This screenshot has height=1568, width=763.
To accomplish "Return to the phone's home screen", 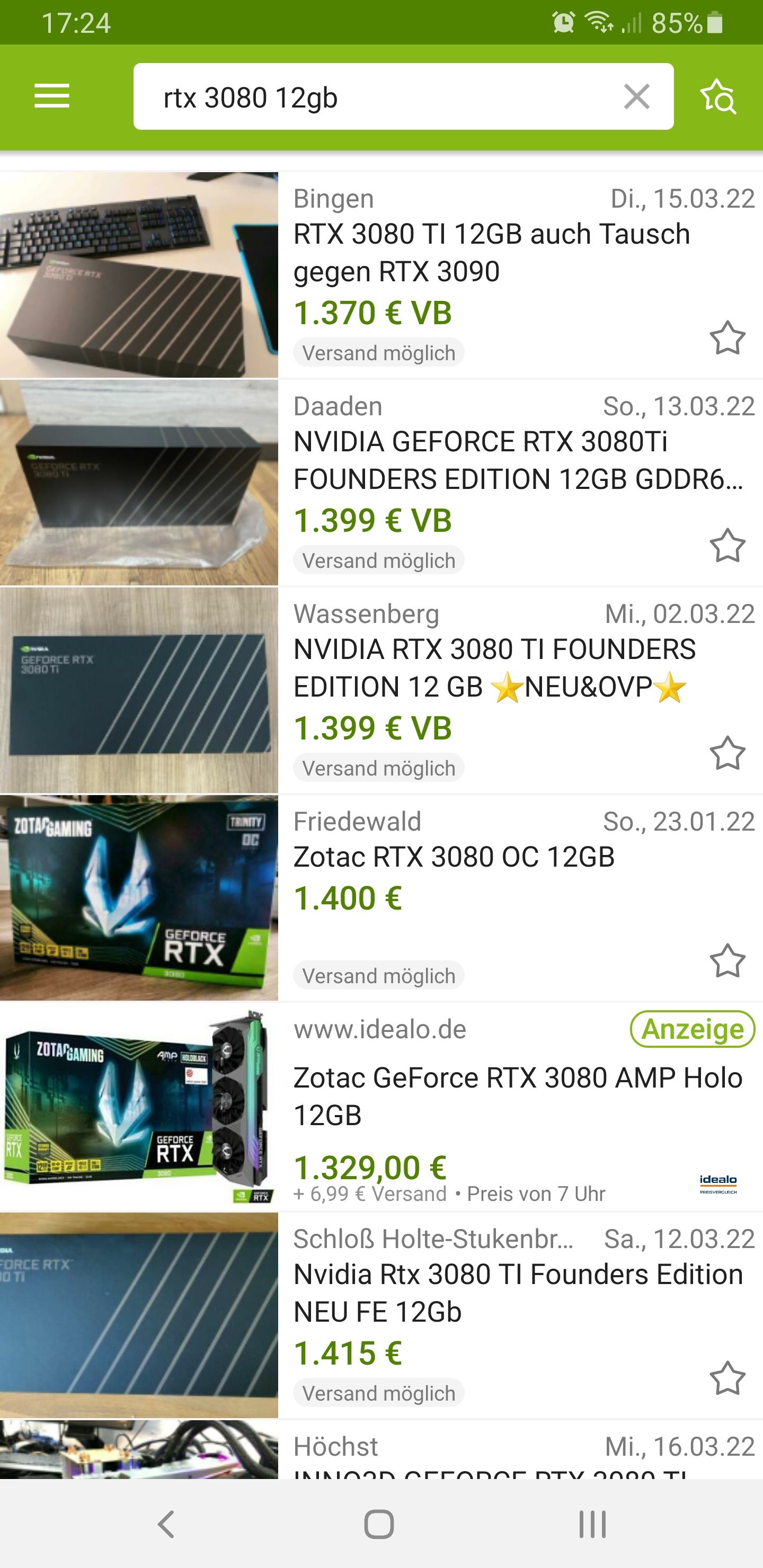I will 379,1525.
